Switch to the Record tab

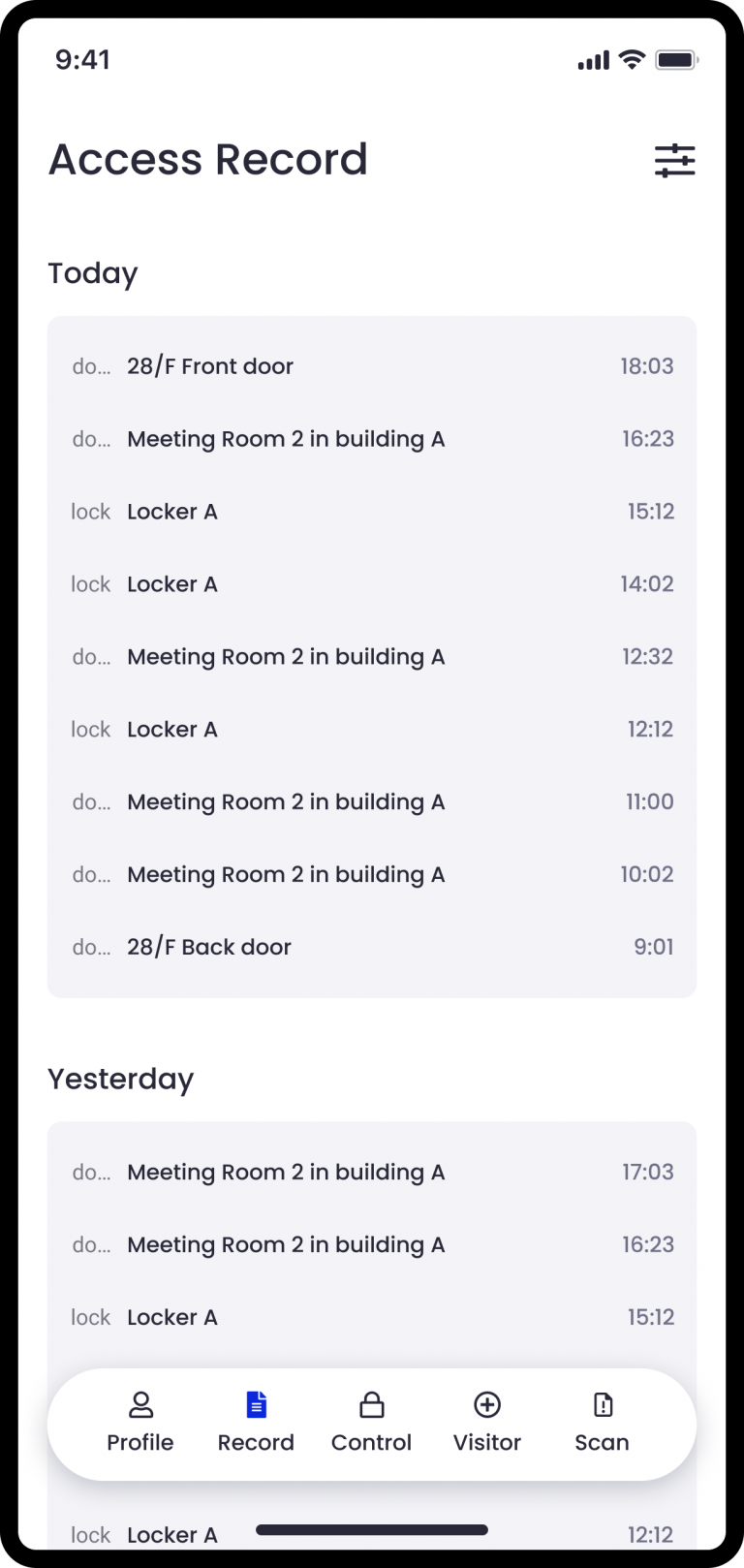pyautogui.click(x=255, y=1423)
